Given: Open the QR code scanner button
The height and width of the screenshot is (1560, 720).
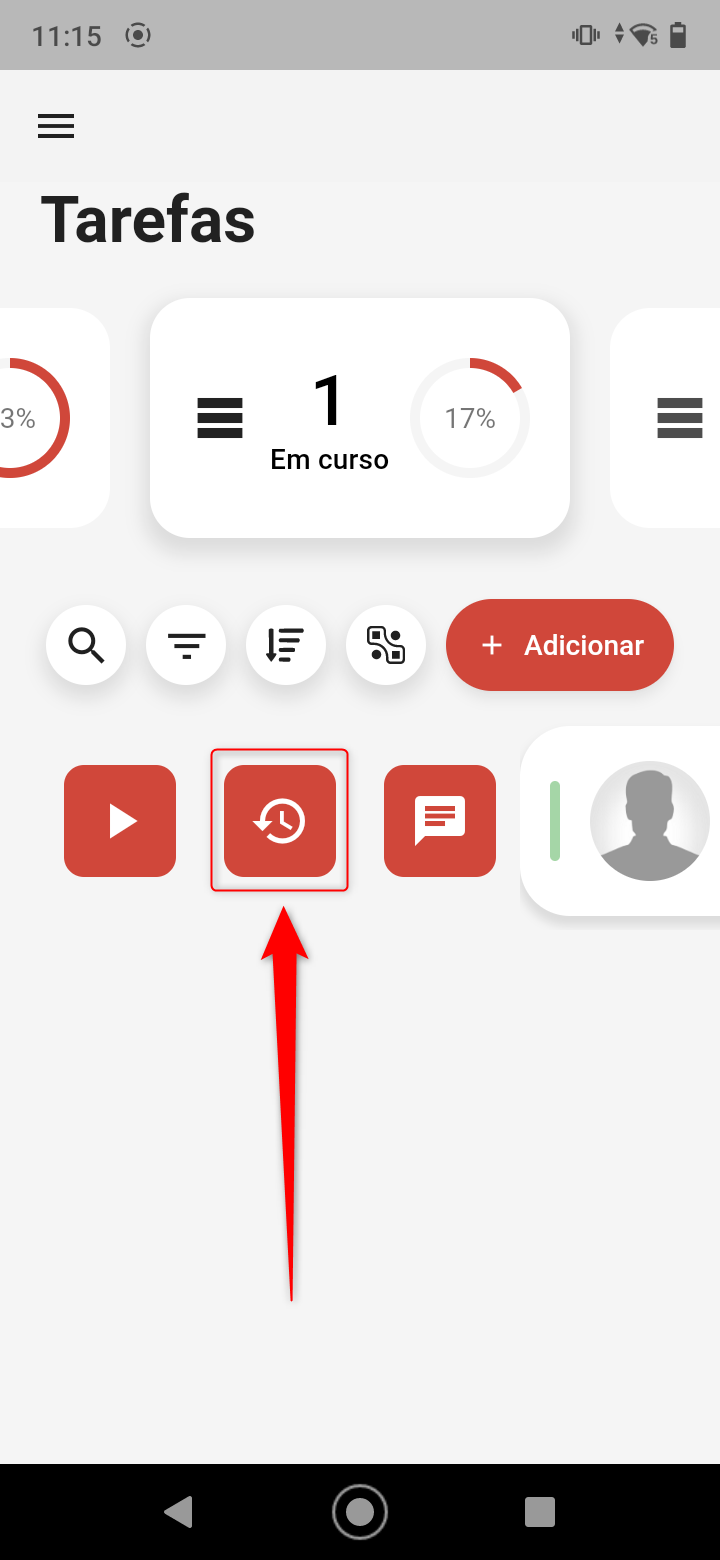Looking at the screenshot, I should tap(386, 645).
